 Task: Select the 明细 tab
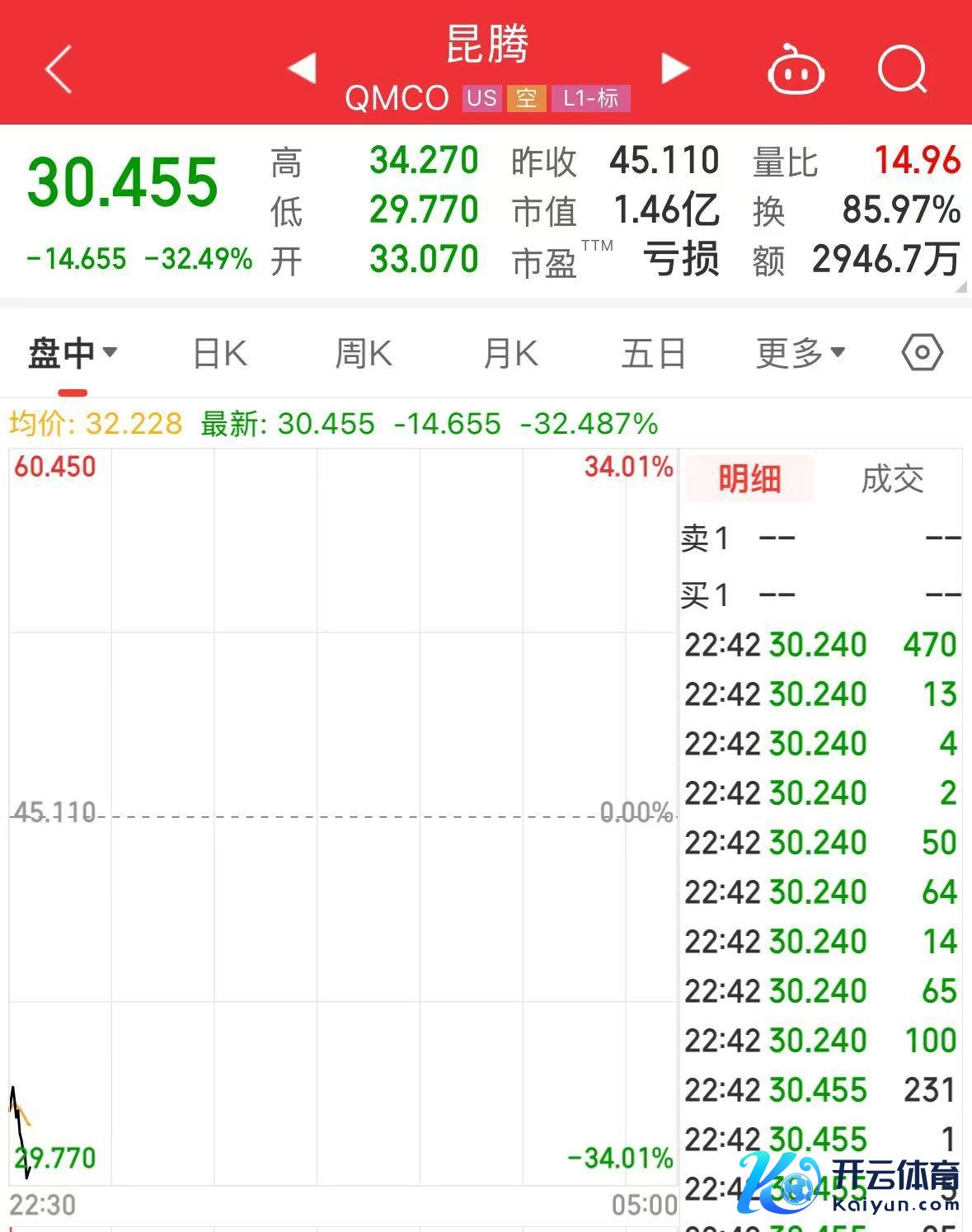tap(749, 478)
